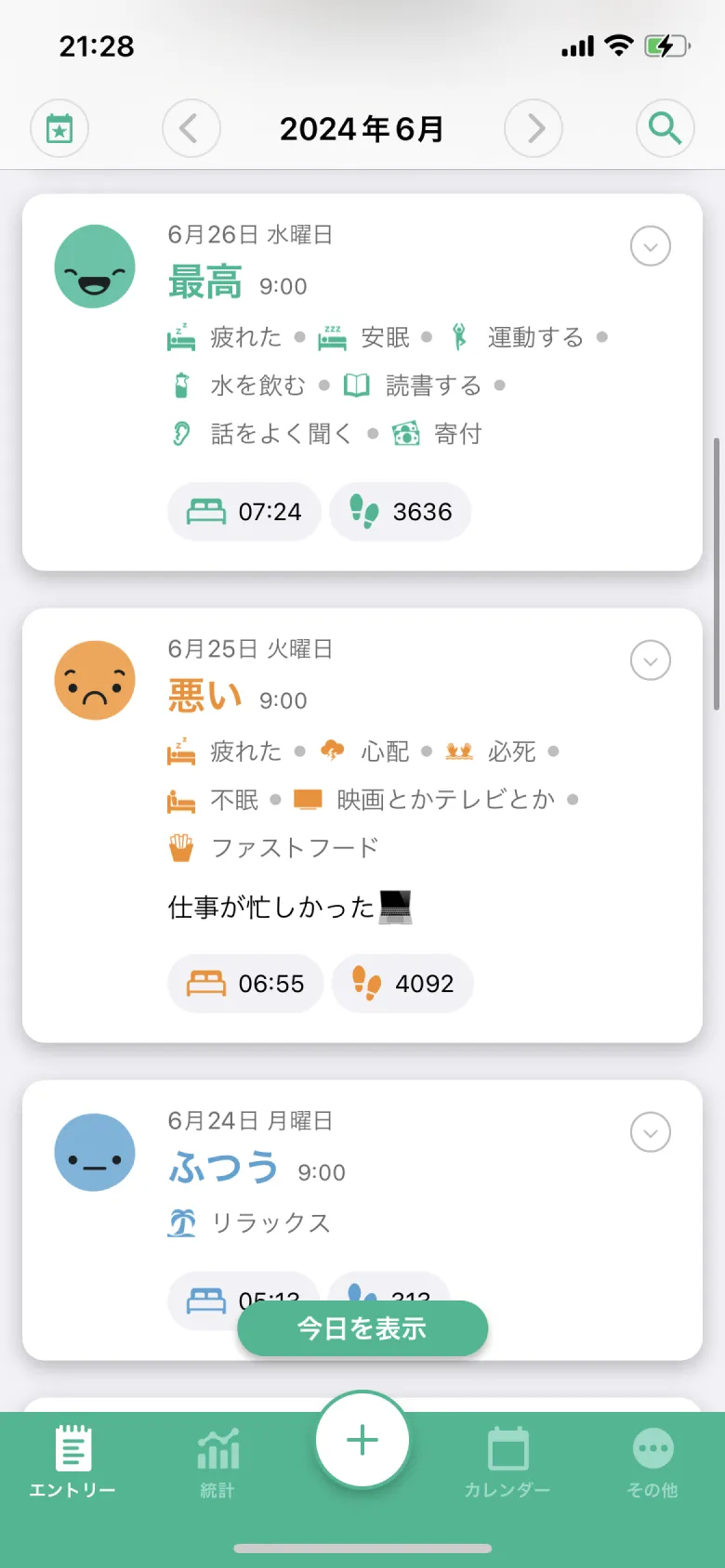
Task: Go to the previous month
Action: tap(191, 129)
